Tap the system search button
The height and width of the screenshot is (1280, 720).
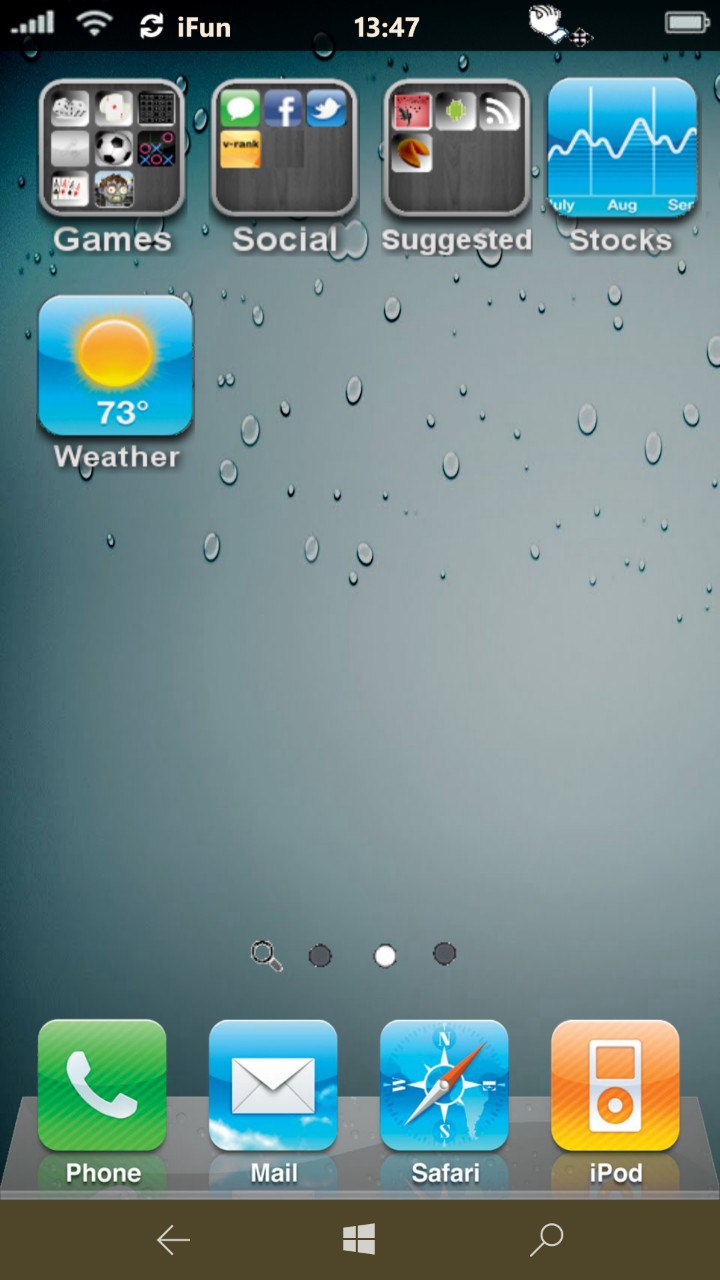[546, 1240]
